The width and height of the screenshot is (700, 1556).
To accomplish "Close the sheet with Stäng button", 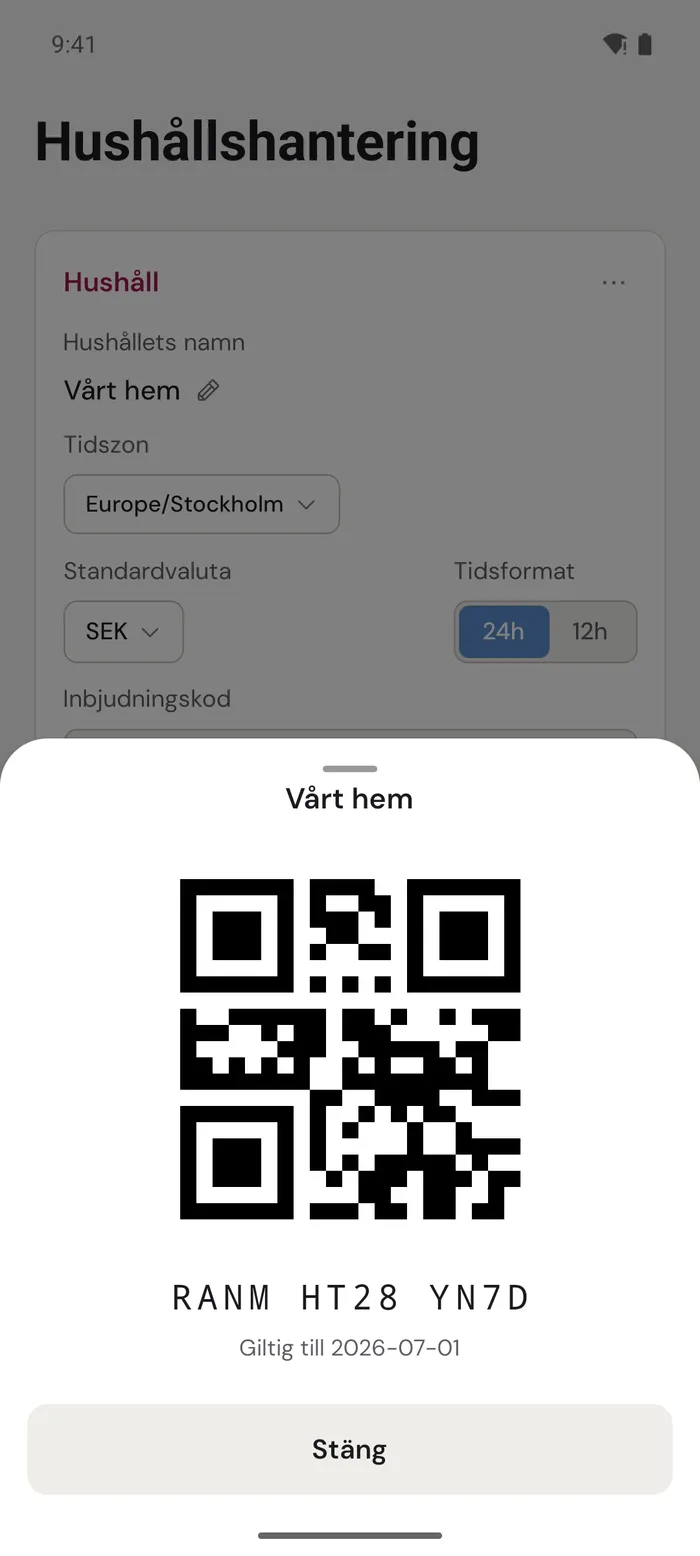I will coord(349,1449).
